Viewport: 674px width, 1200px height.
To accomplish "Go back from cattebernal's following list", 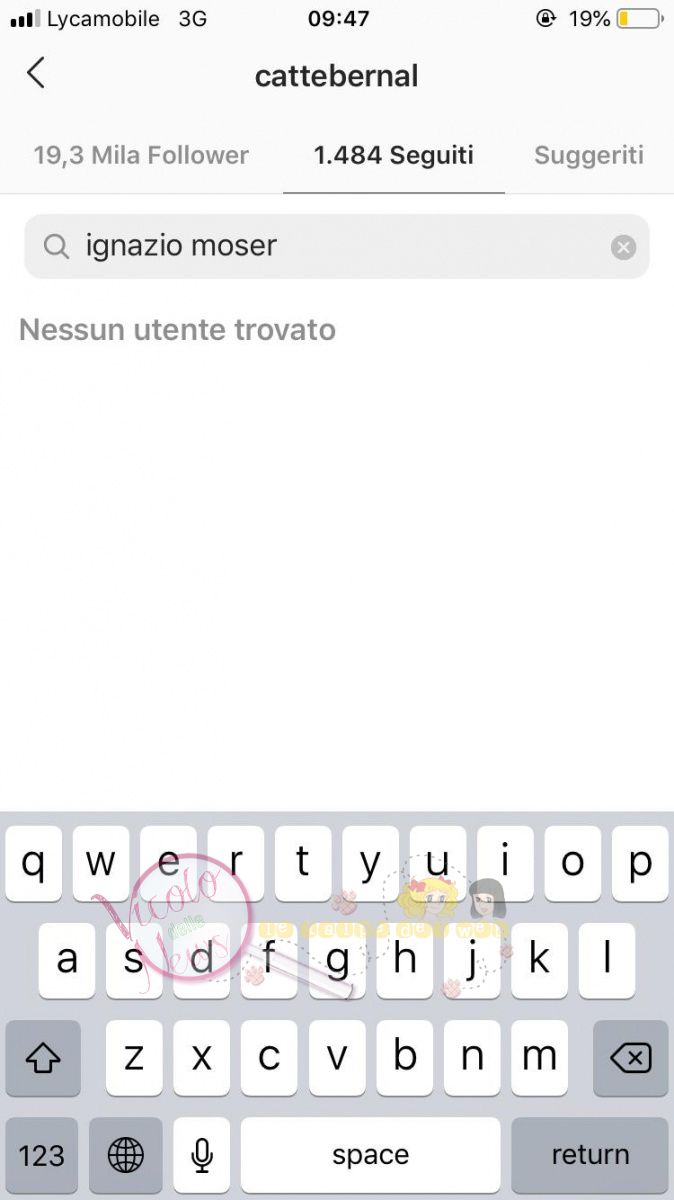I will pos(36,74).
